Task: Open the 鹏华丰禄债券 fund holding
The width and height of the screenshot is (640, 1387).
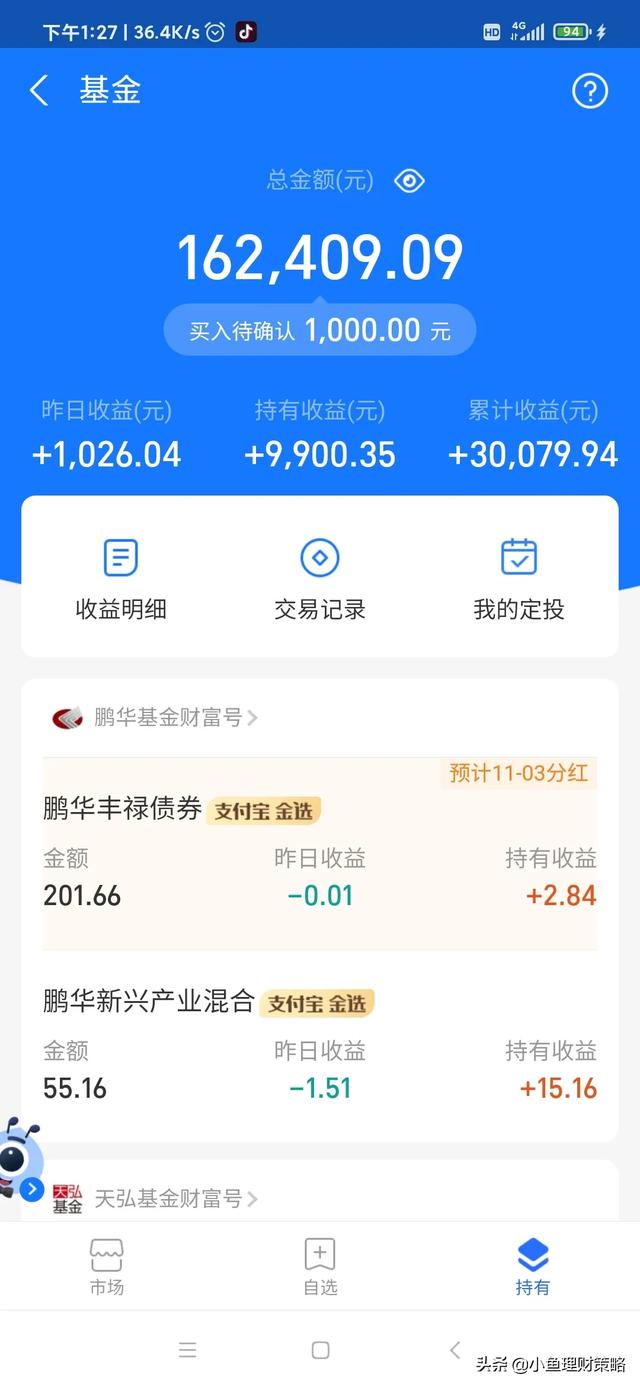Action: click(x=320, y=853)
